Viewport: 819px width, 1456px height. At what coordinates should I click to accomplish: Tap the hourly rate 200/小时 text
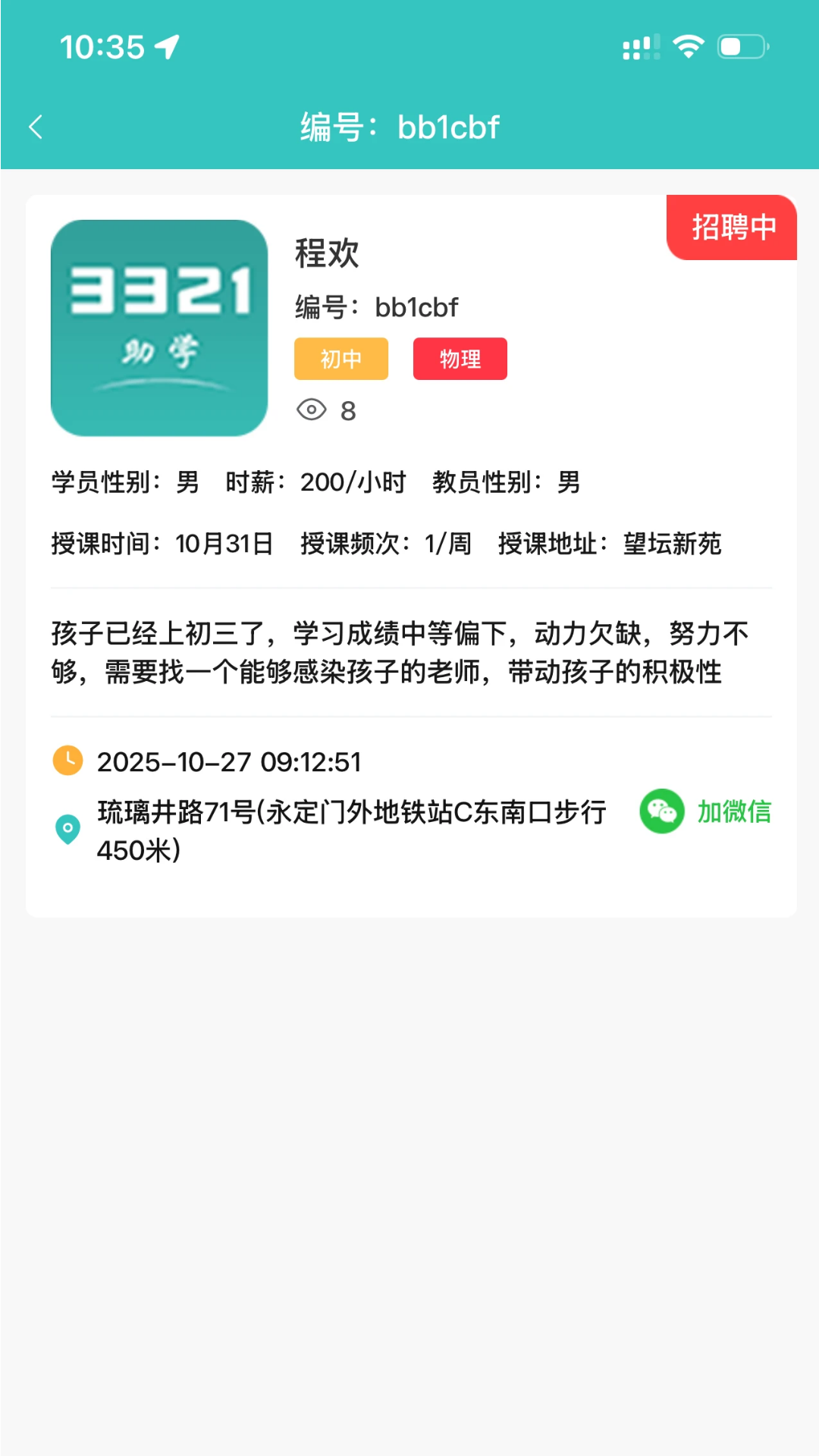tap(353, 482)
